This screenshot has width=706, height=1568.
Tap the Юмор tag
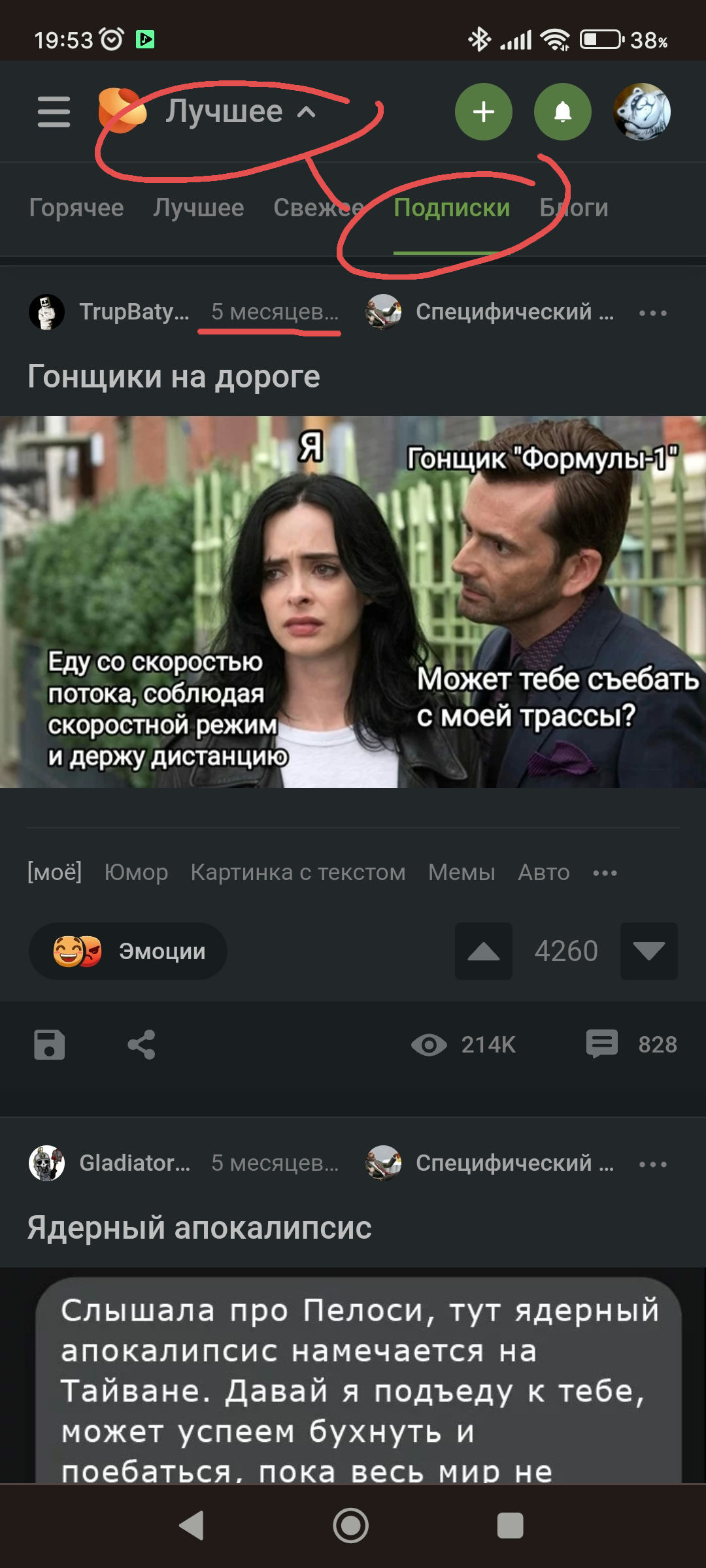tap(136, 872)
